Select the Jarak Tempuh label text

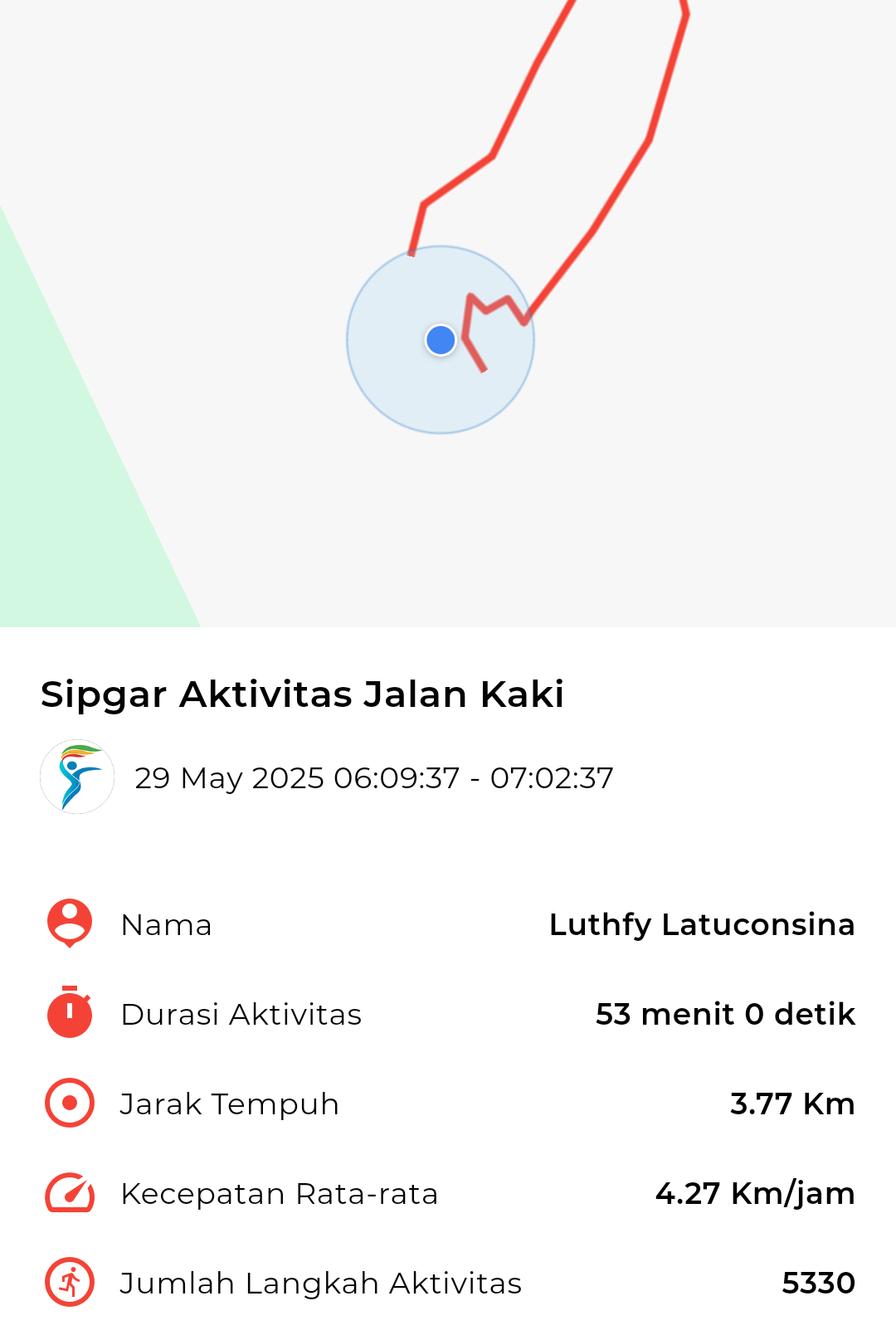pos(230,1104)
